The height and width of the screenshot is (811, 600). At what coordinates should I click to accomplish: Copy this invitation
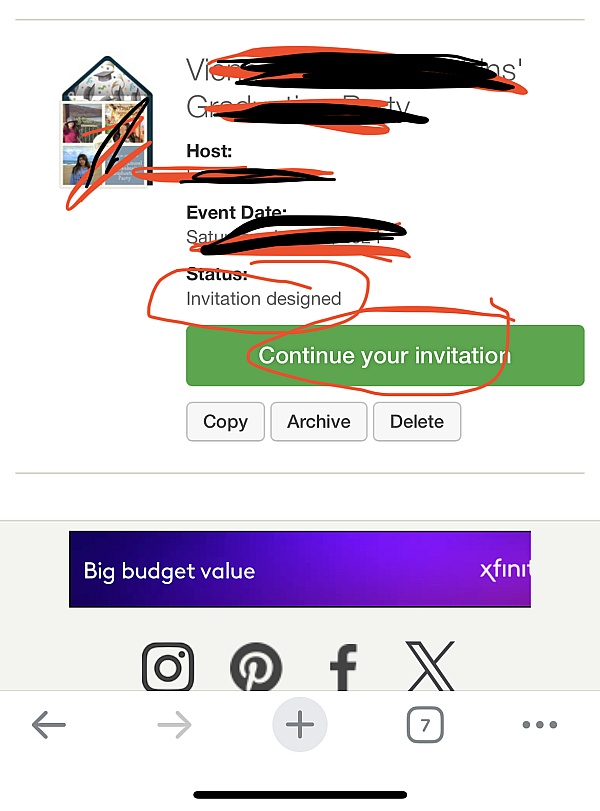pos(225,422)
